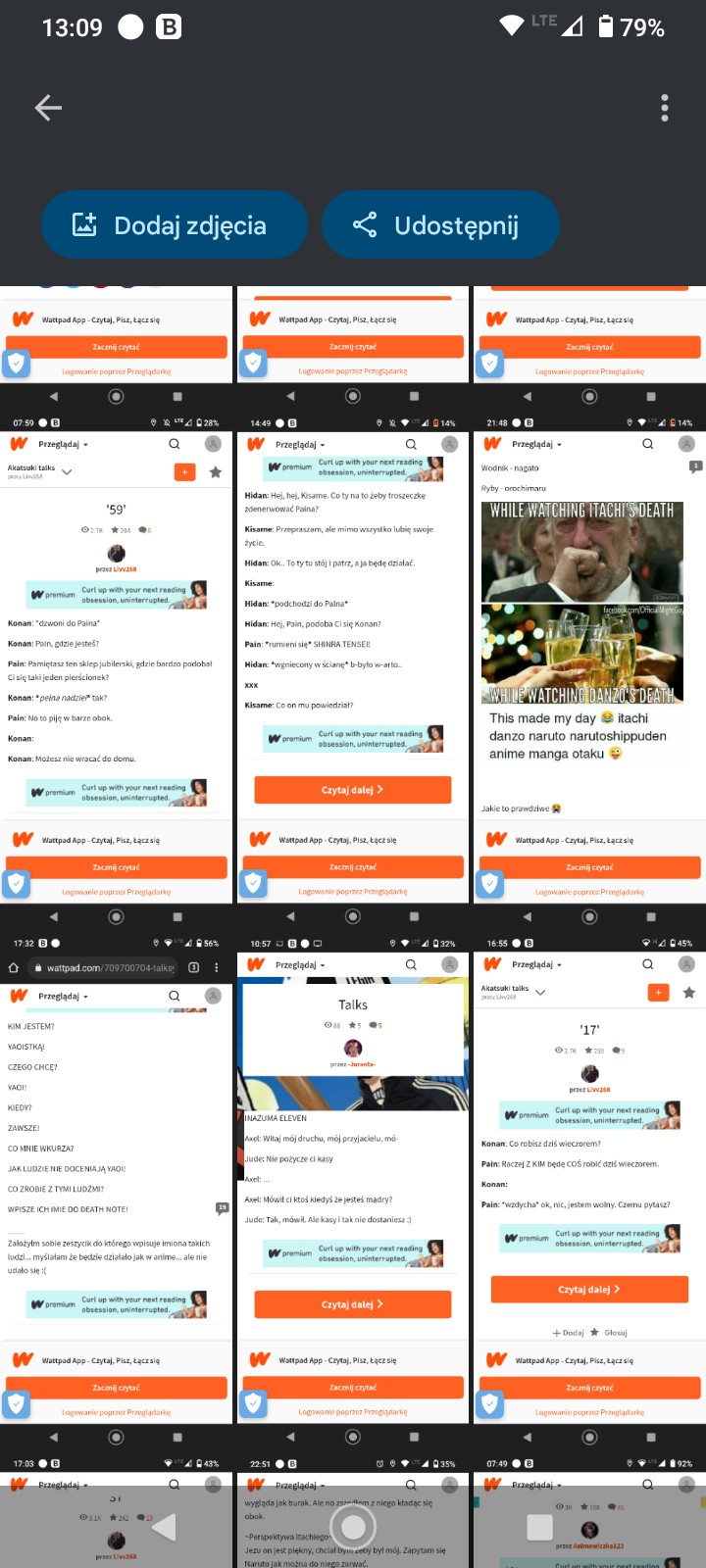Open recent apps from the navigation bar
This screenshot has width=706, height=1568.
[x=540, y=1527]
